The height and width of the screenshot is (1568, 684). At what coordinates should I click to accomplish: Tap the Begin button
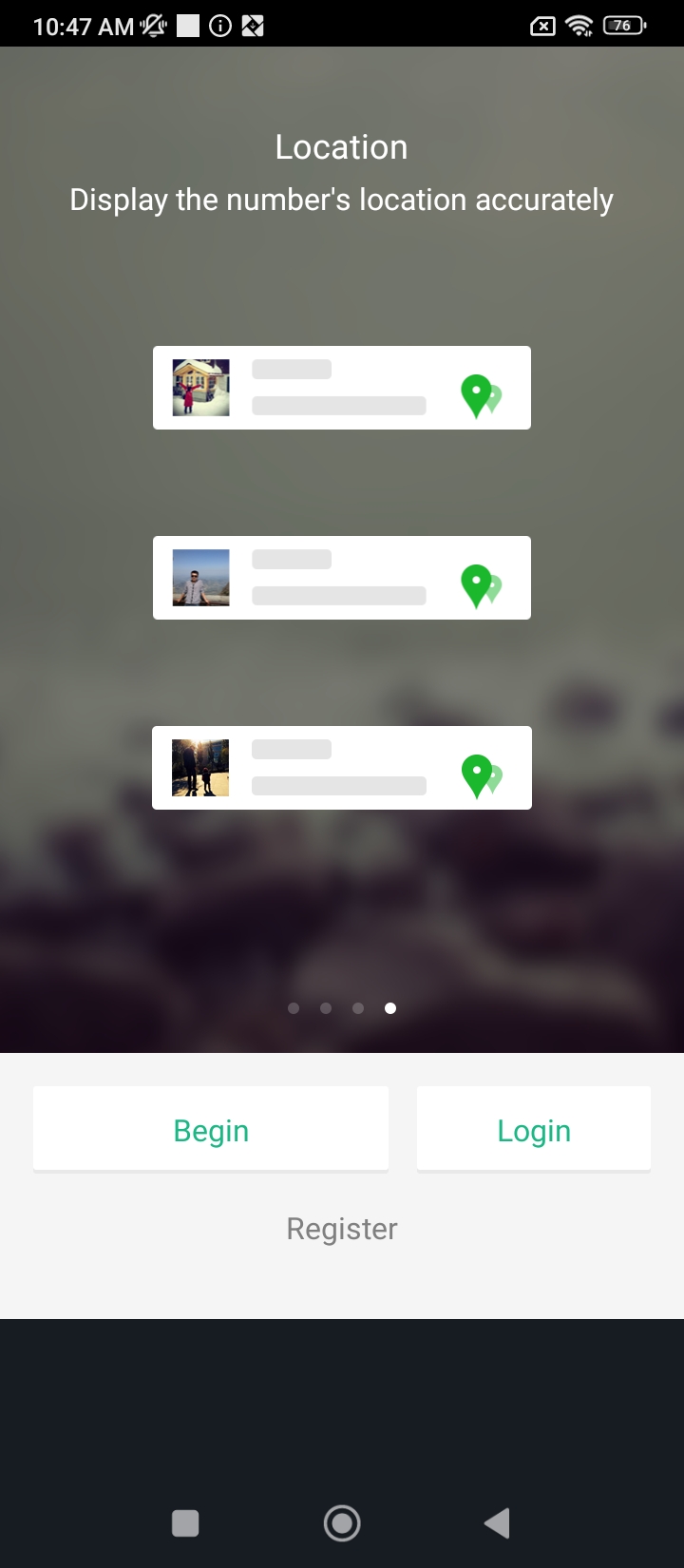click(211, 1130)
